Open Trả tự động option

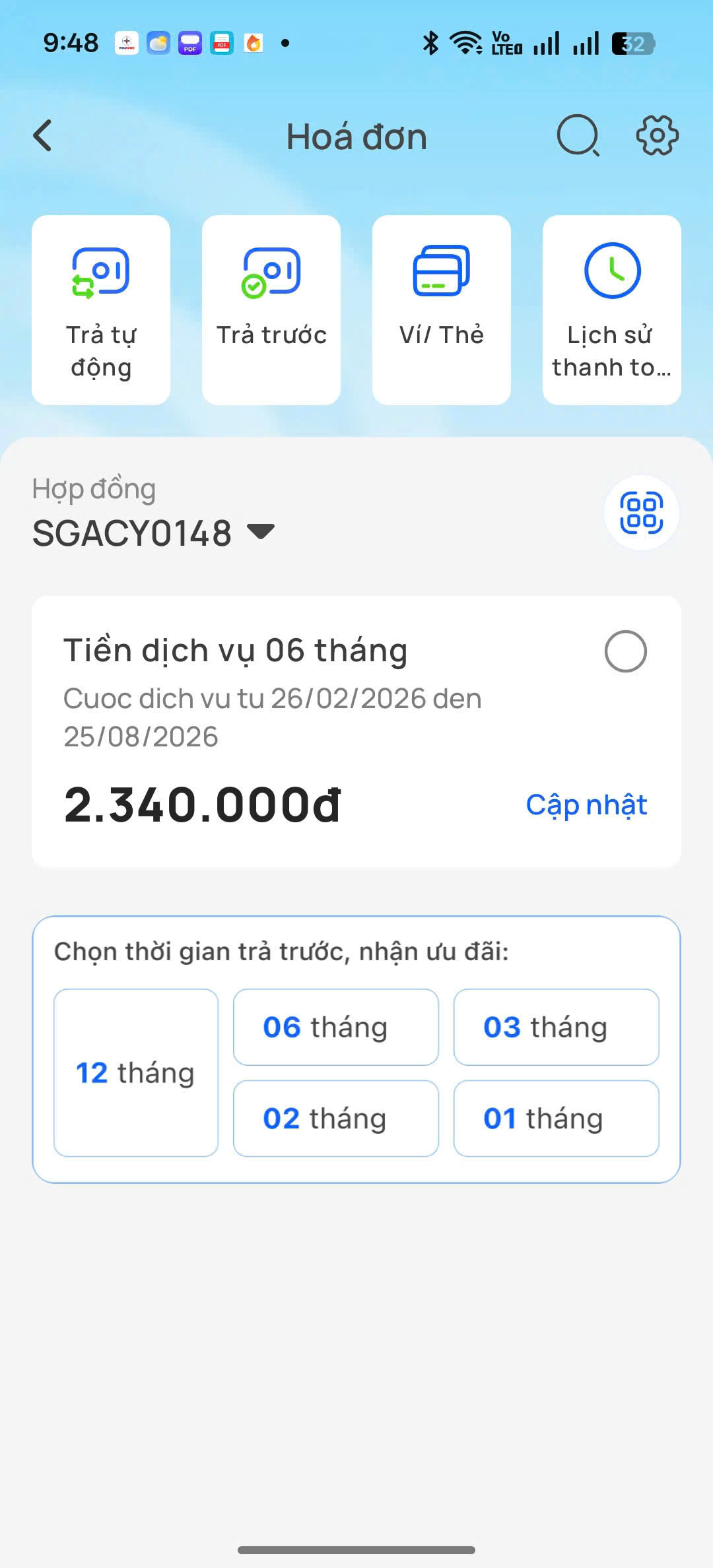(x=101, y=310)
